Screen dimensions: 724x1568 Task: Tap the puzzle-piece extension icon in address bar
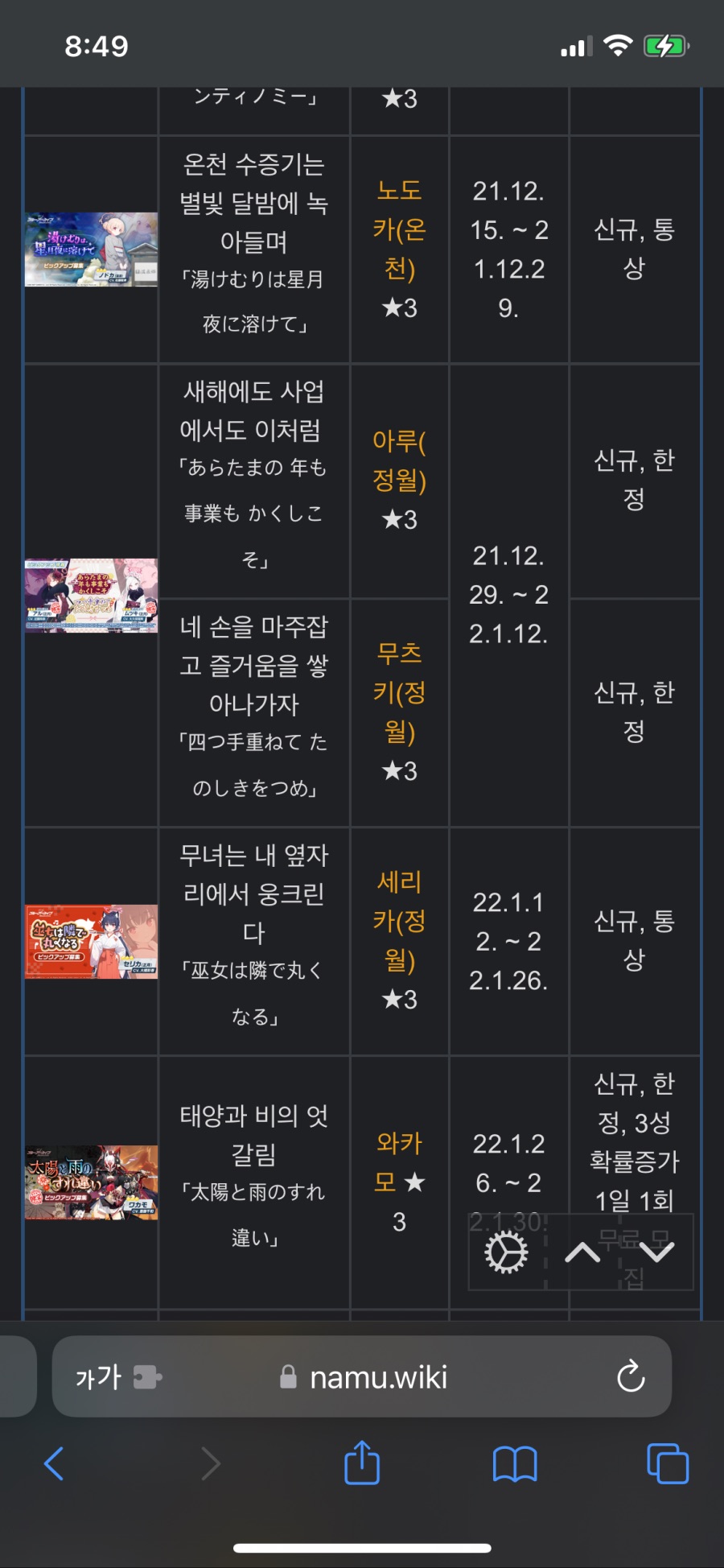coord(147,1376)
